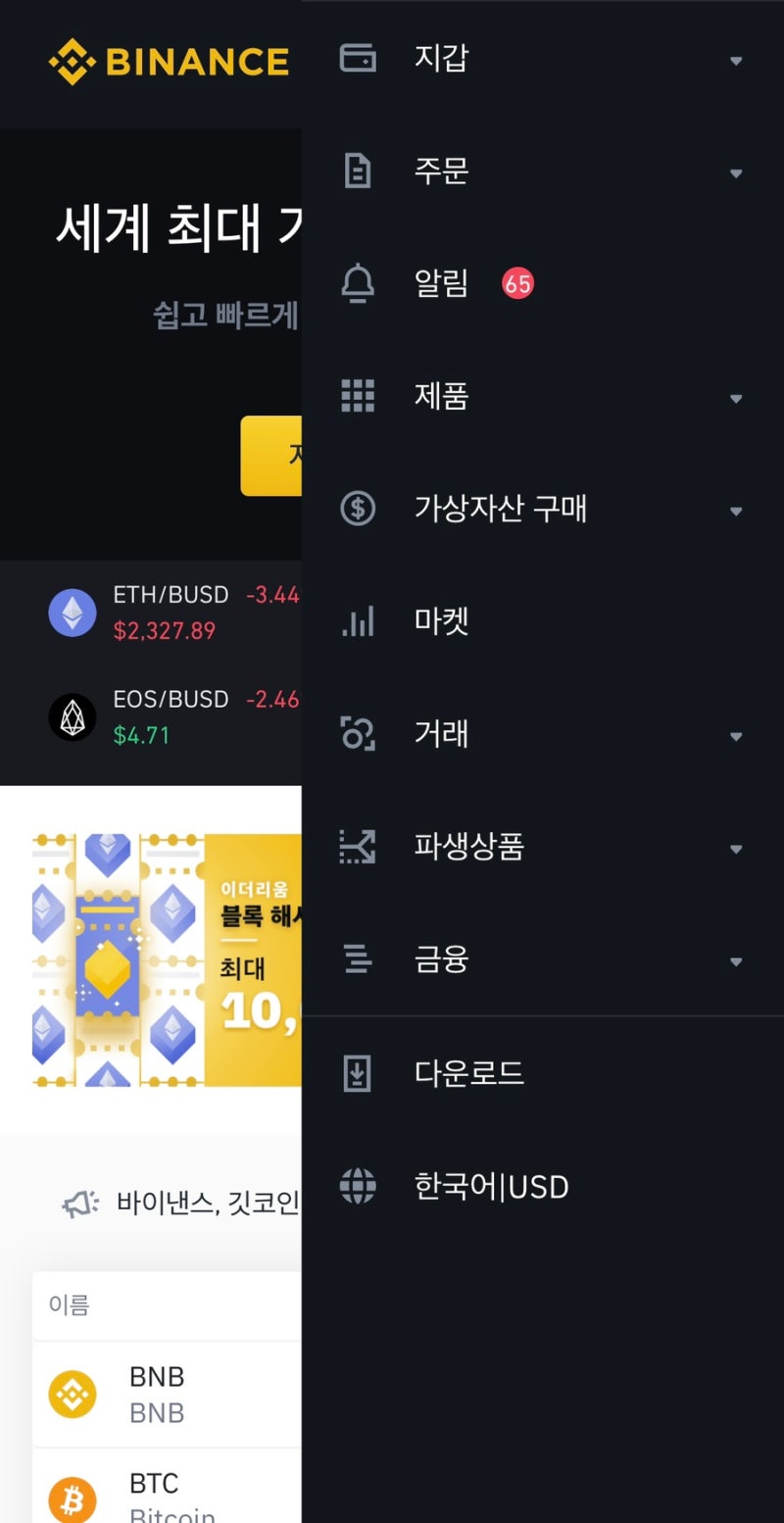This screenshot has width=784, height=1523.
Task: Click the 한국어|USD globe icon
Action: (x=358, y=1186)
